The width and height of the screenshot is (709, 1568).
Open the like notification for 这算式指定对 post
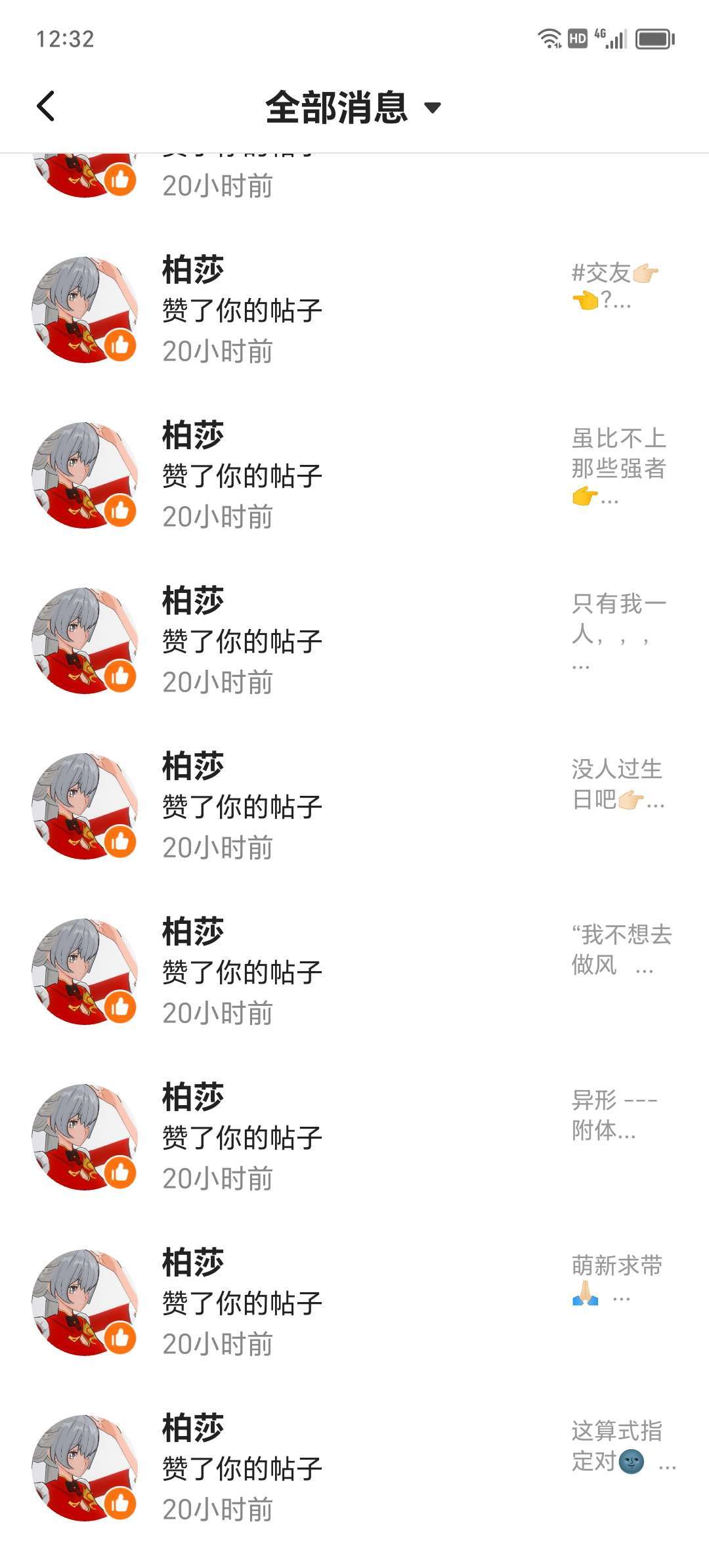(x=354, y=1468)
